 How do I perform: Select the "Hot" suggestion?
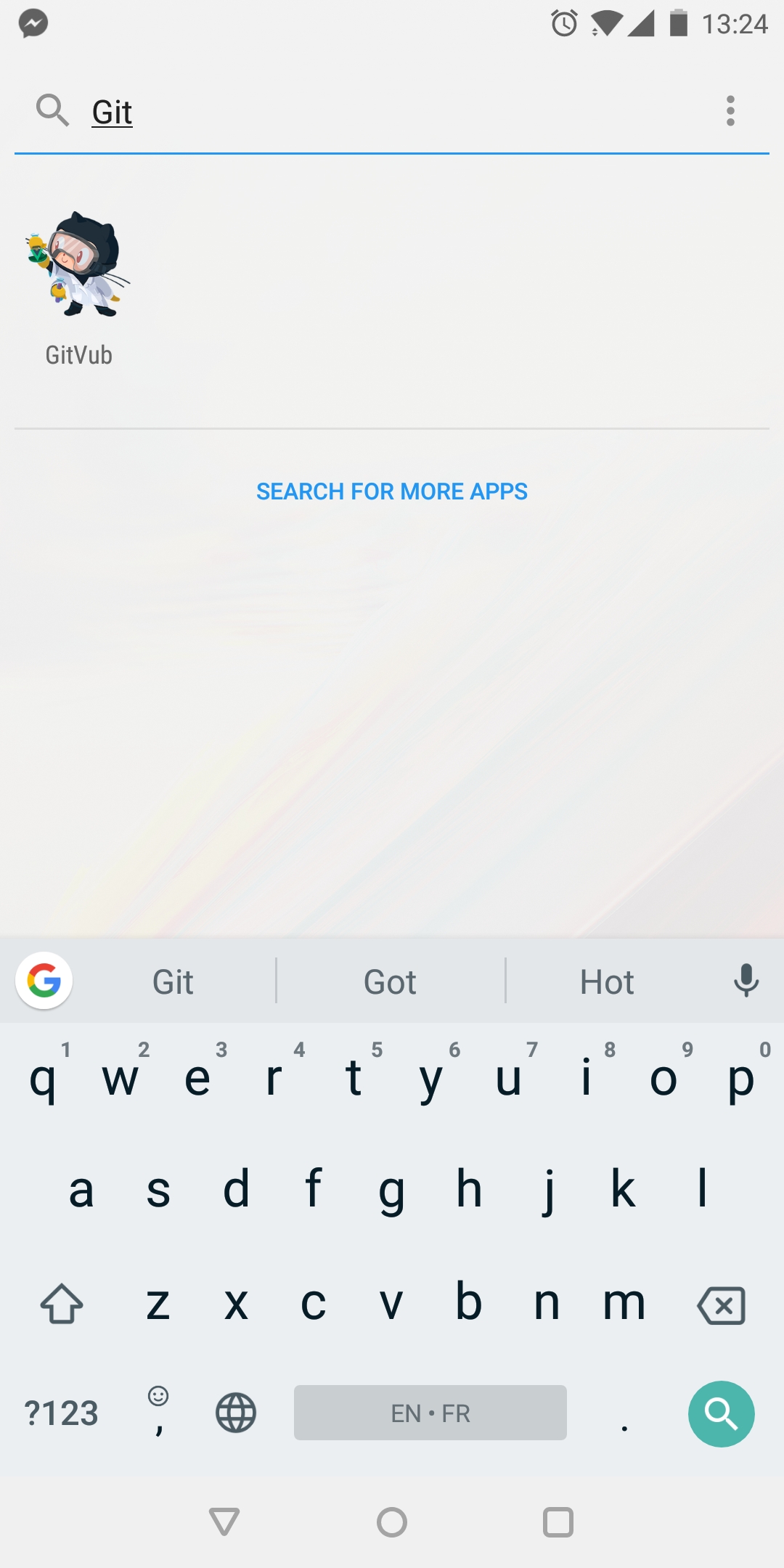tap(608, 981)
